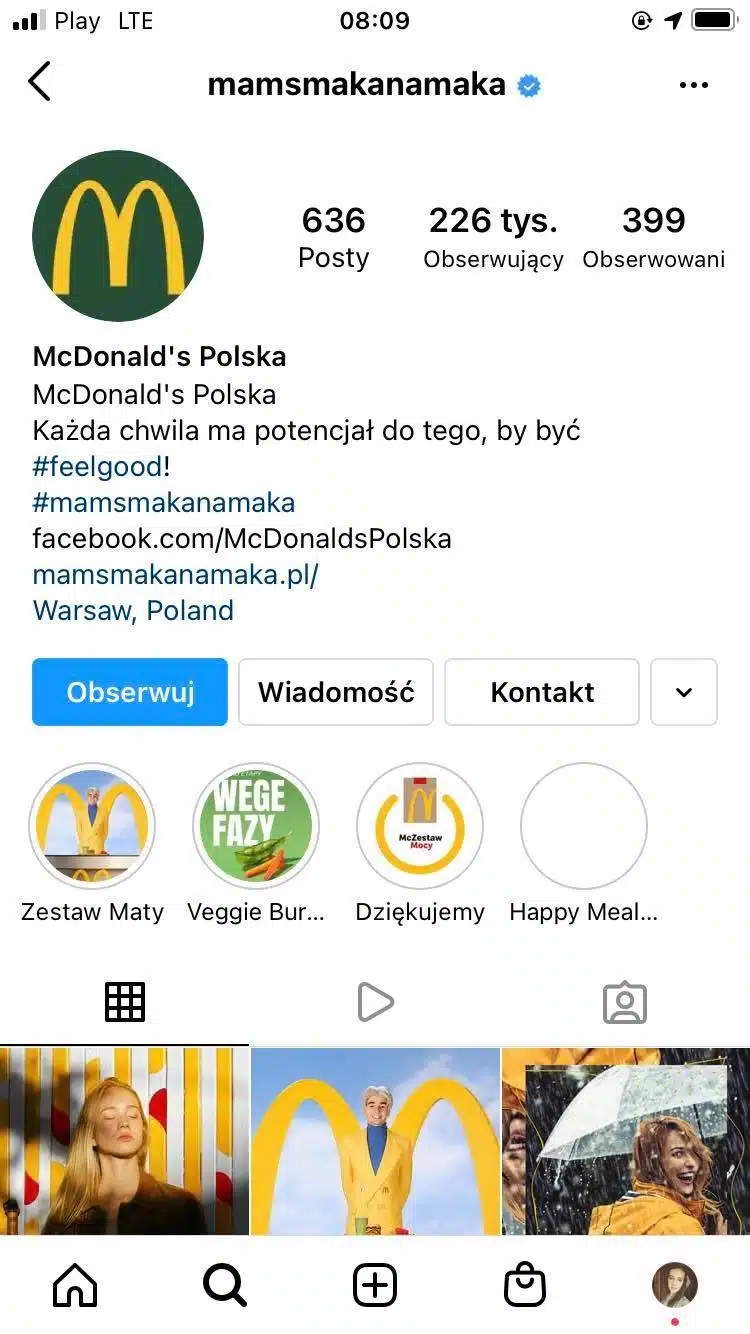Tap the Obserwuj follow button
The image size is (750, 1334).
pos(130,692)
